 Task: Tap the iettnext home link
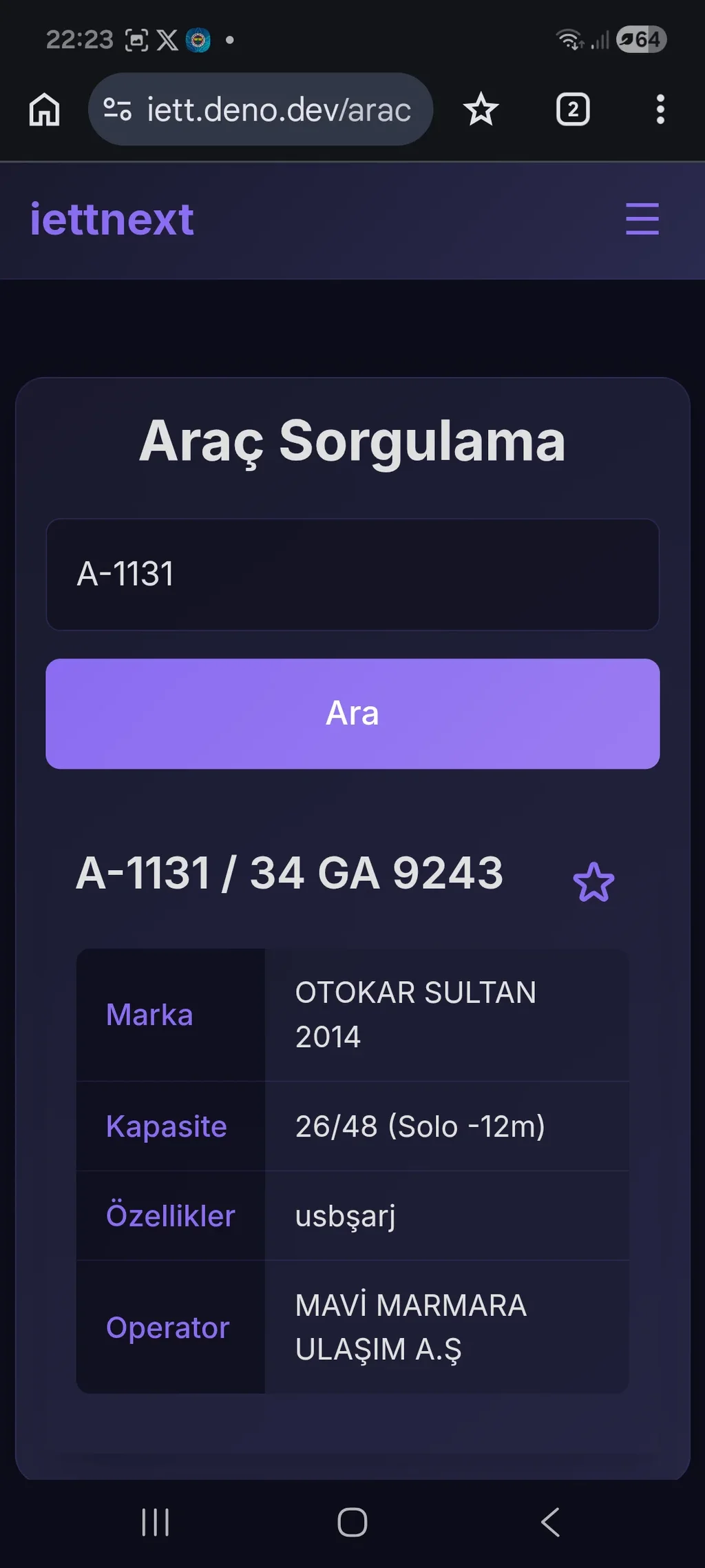point(112,220)
